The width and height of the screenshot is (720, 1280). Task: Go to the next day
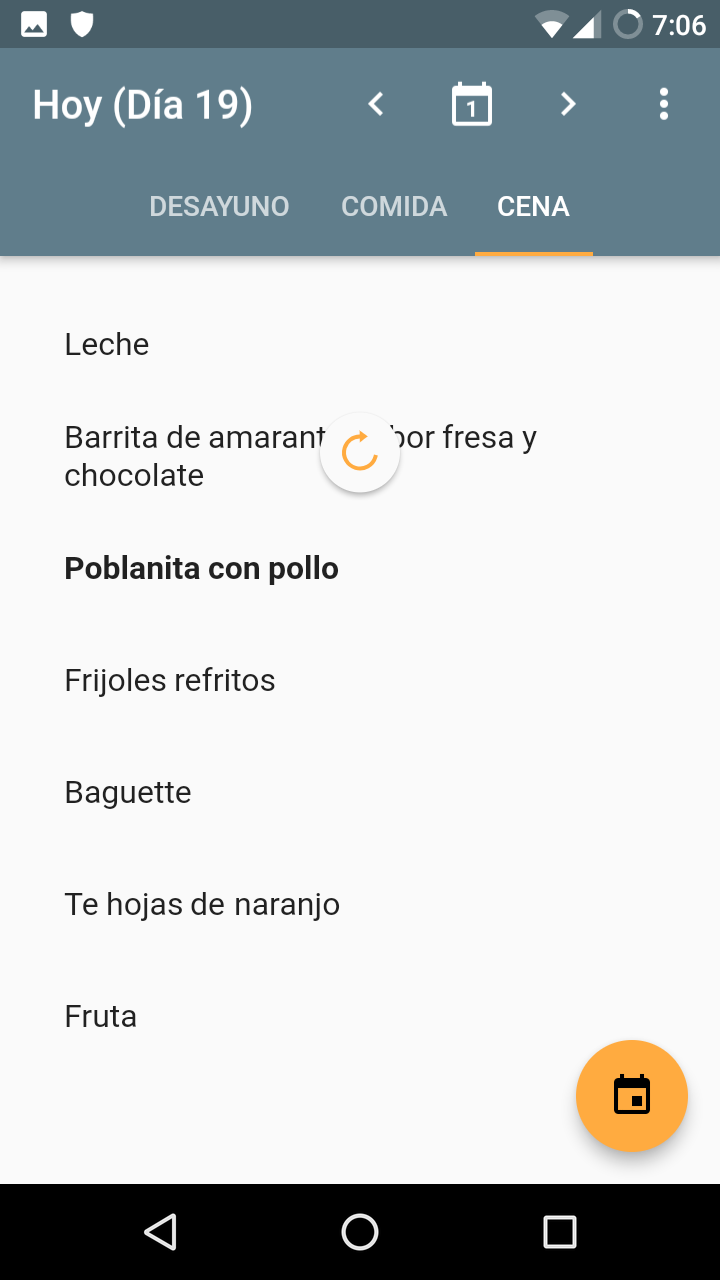568,104
